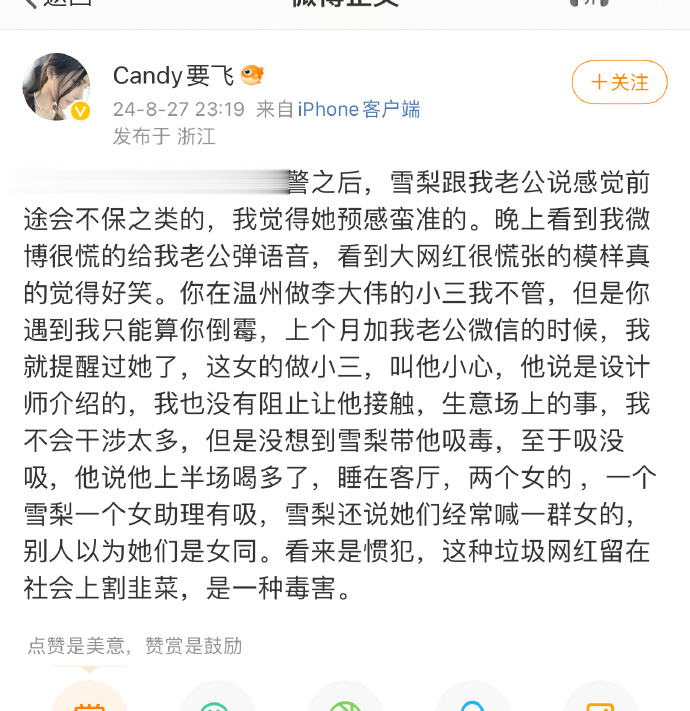Follow Candy要飞 with the 关注 button
This screenshot has width=690, height=711.
click(619, 82)
